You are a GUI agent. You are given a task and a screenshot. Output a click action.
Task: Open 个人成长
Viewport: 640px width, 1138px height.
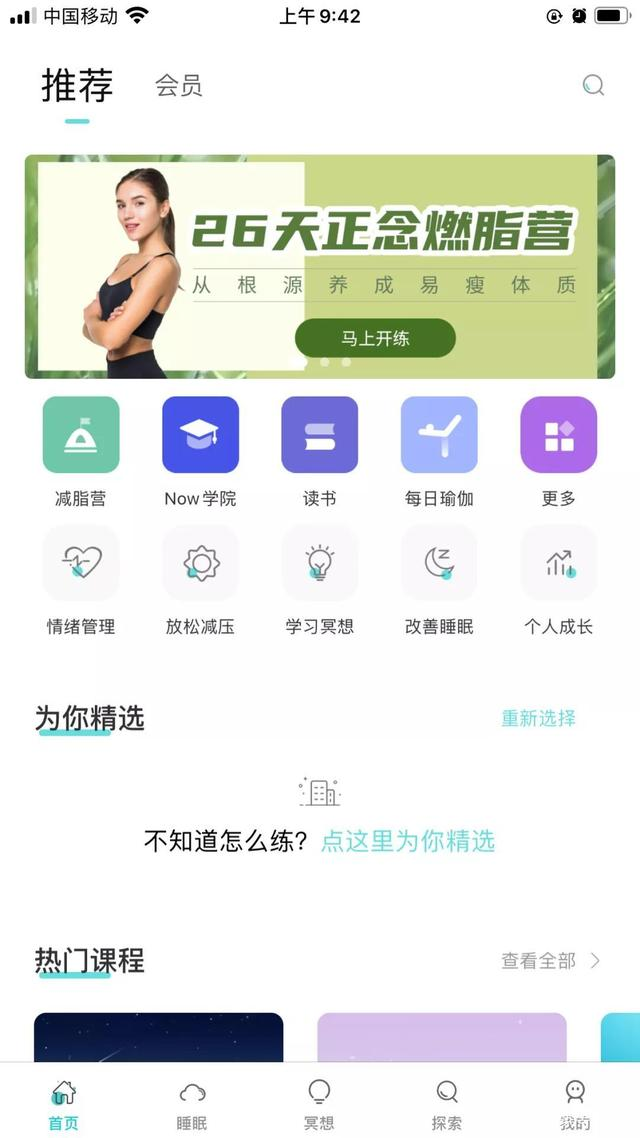[x=558, y=564]
